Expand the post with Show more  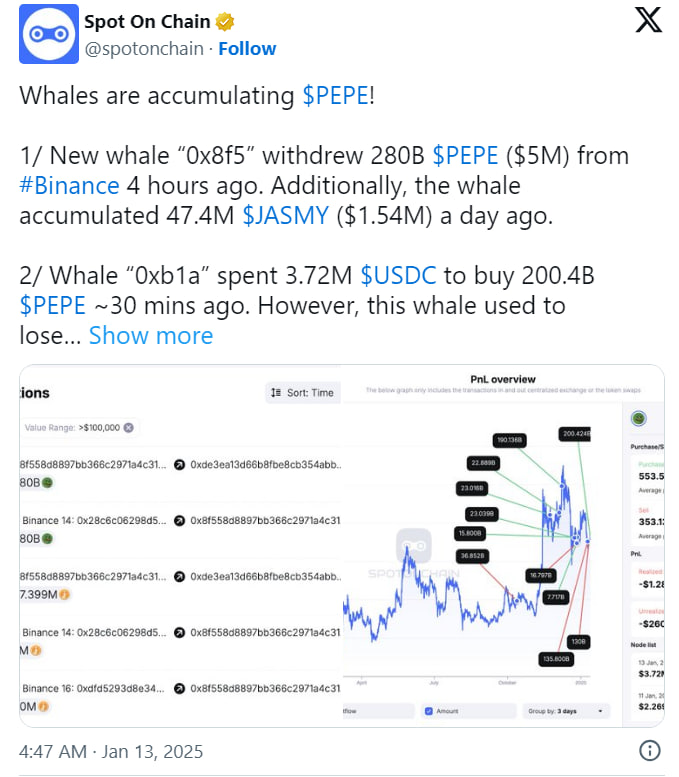click(151, 335)
